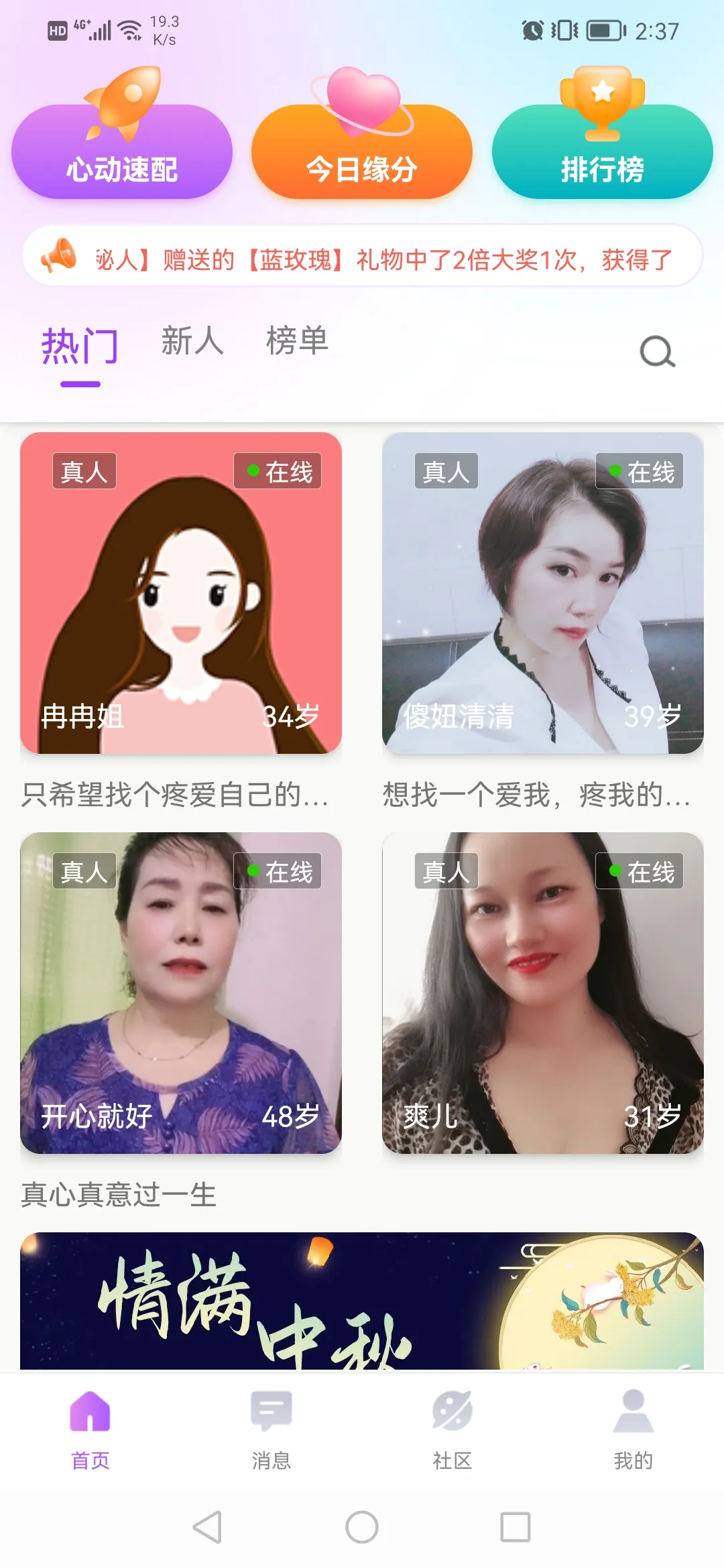Open the 榜单 tab
The width and height of the screenshot is (724, 1568).
(297, 341)
